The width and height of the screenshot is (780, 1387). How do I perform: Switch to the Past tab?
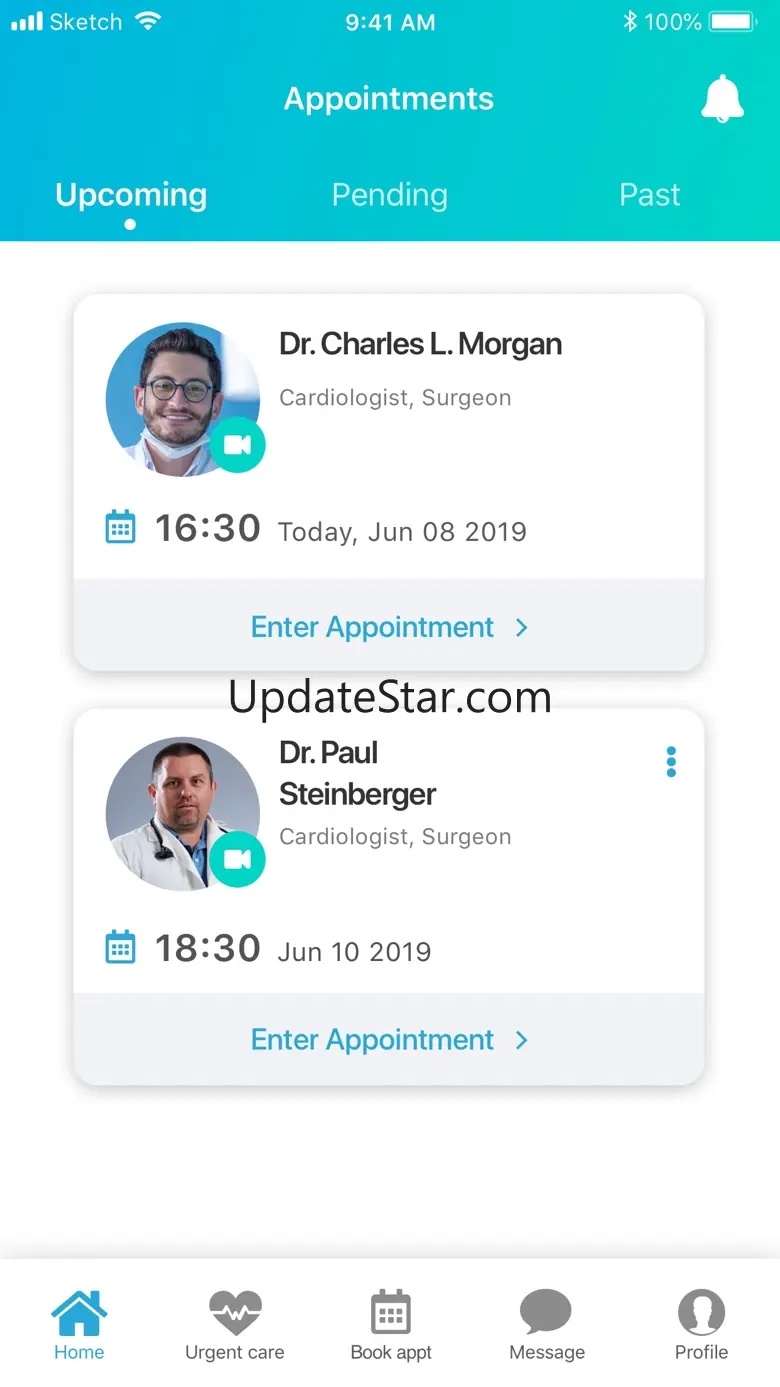[x=650, y=195]
